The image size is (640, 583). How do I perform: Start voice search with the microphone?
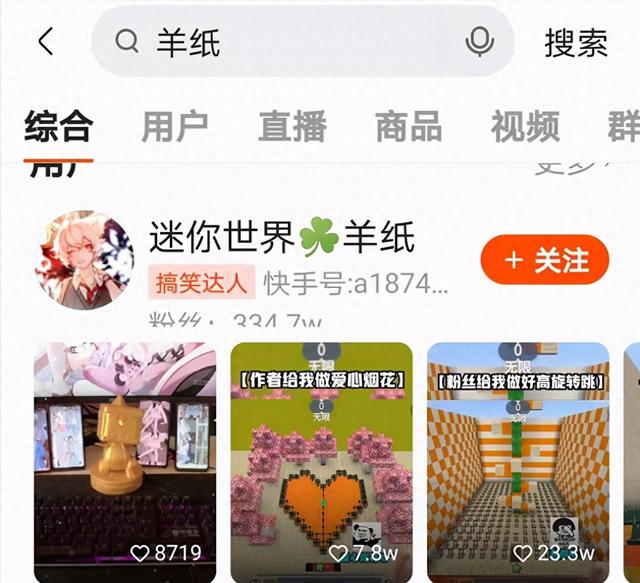coord(479,42)
